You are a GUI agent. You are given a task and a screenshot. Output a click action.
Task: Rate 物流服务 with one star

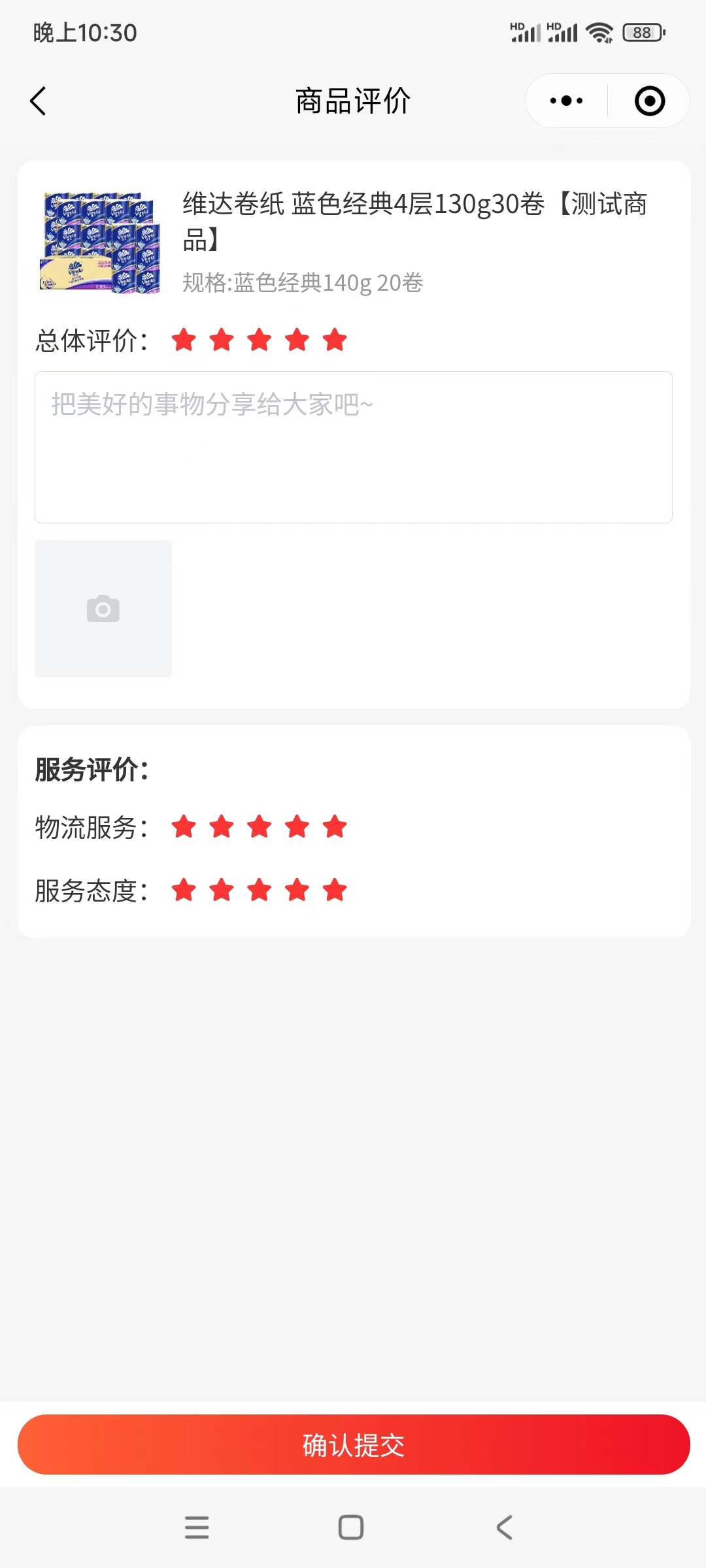184,826
